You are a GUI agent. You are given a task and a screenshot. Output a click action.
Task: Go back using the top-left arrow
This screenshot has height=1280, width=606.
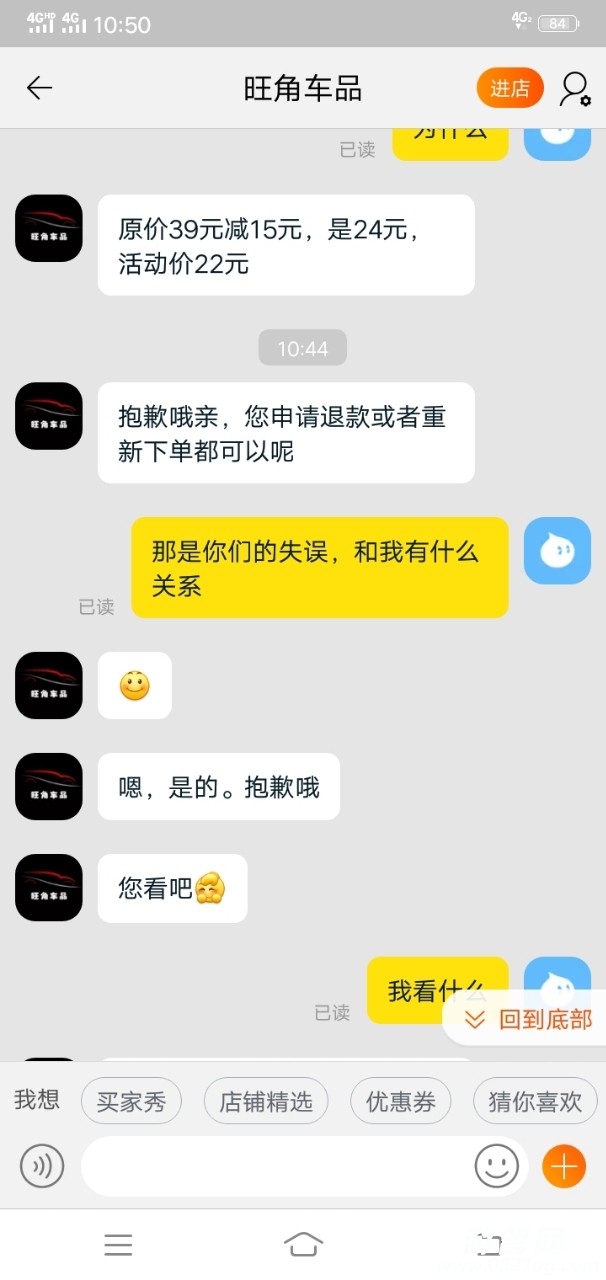[39, 88]
